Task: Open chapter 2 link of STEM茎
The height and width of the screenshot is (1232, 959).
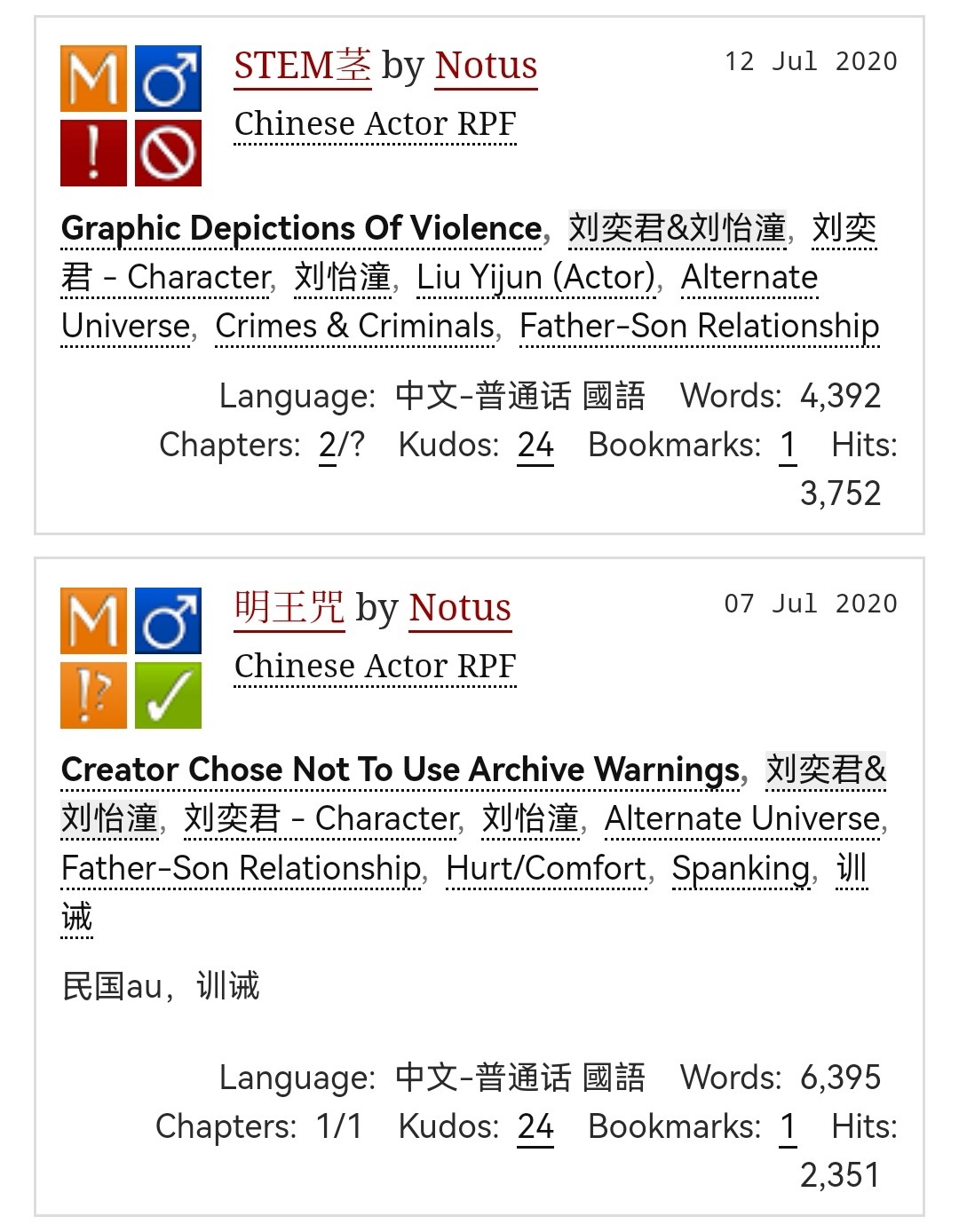Action: tap(327, 445)
